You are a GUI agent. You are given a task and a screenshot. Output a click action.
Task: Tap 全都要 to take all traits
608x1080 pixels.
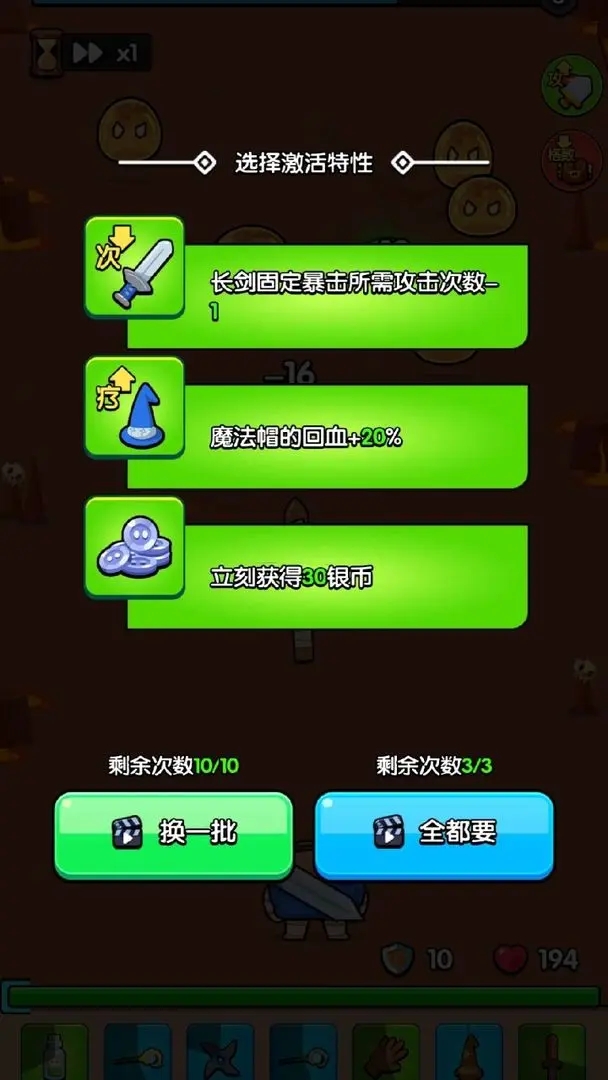pos(434,832)
